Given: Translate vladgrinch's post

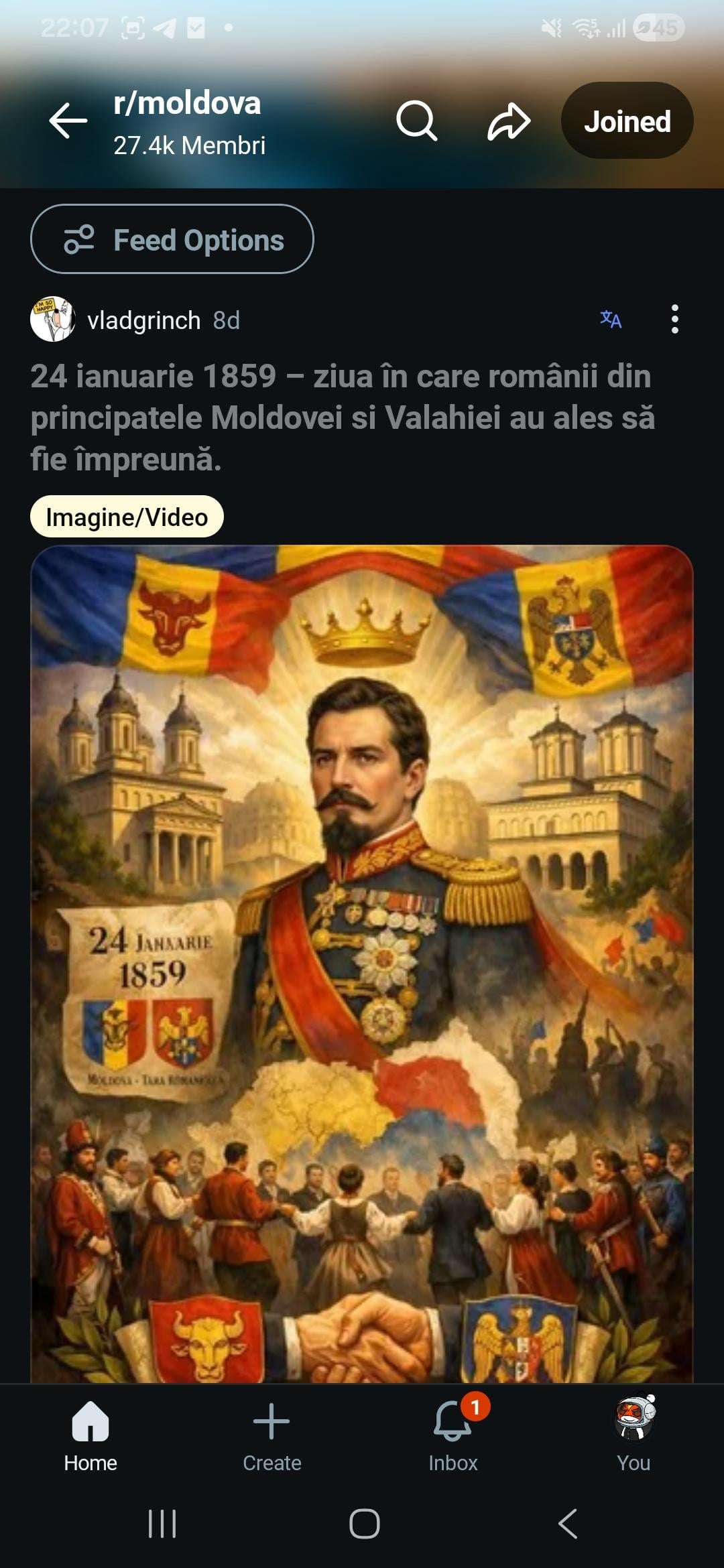Looking at the screenshot, I should tap(611, 320).
